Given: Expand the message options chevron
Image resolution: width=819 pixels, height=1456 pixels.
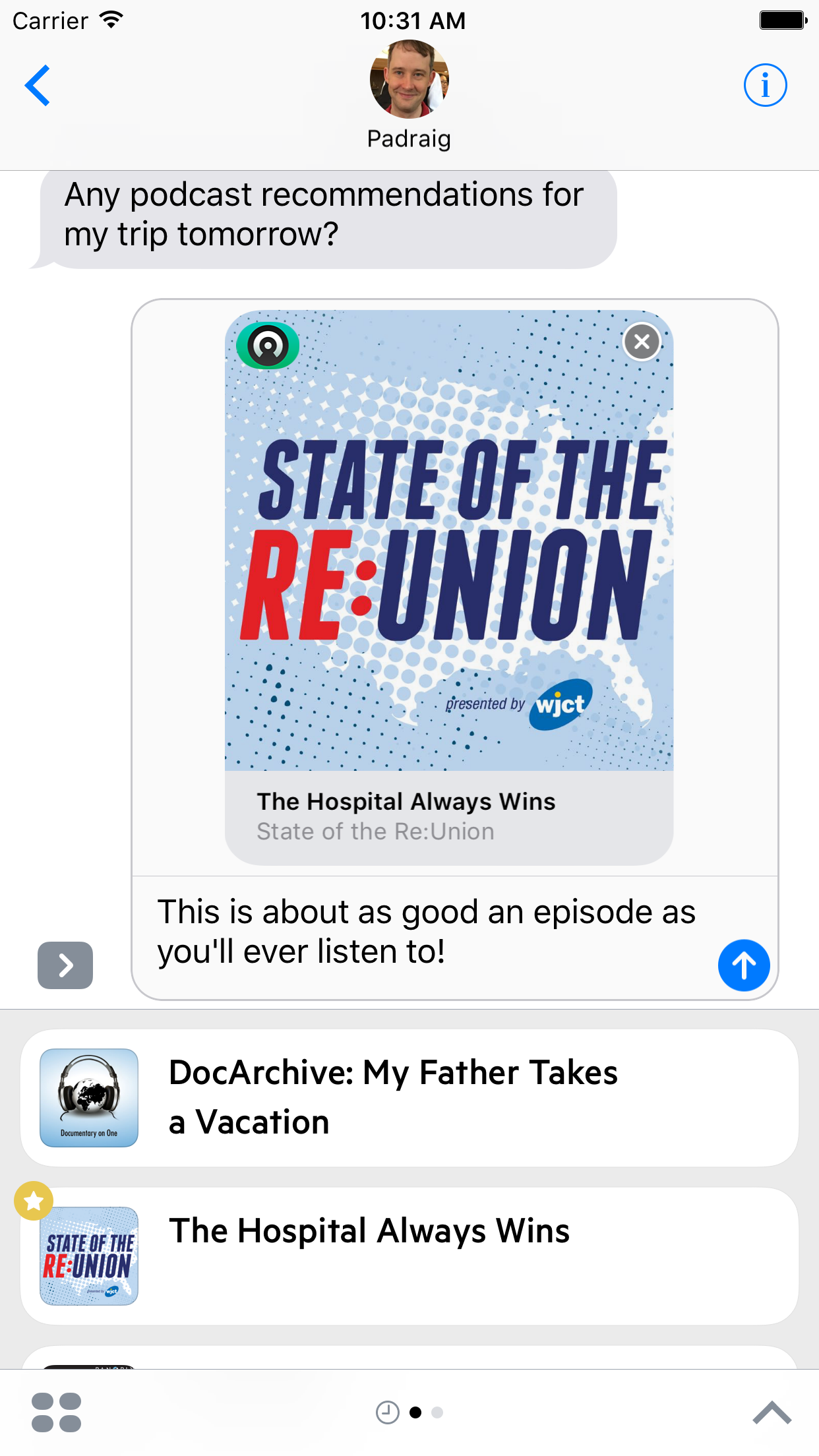Looking at the screenshot, I should (x=65, y=965).
